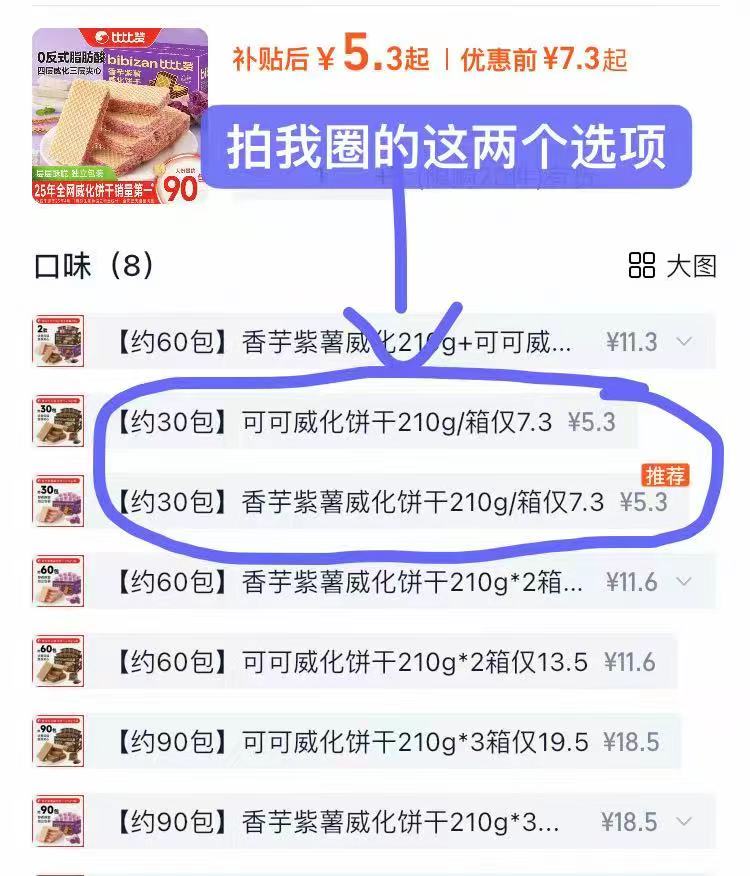750x876 pixels.
Task: Open the product image at the top
Action: tap(120, 115)
